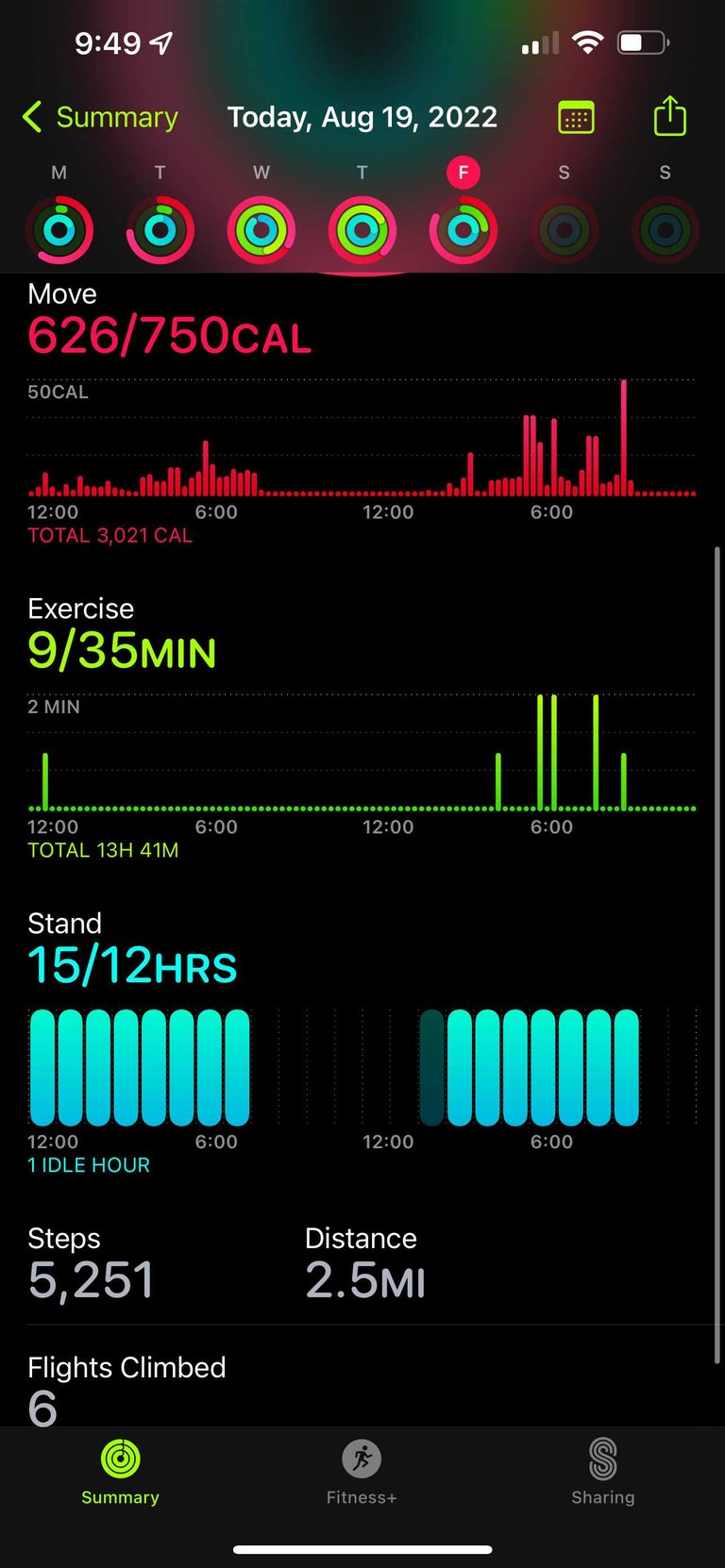Screen dimensions: 725x1568
Task: Switch to the Fitness+ tab
Action: point(362,1472)
